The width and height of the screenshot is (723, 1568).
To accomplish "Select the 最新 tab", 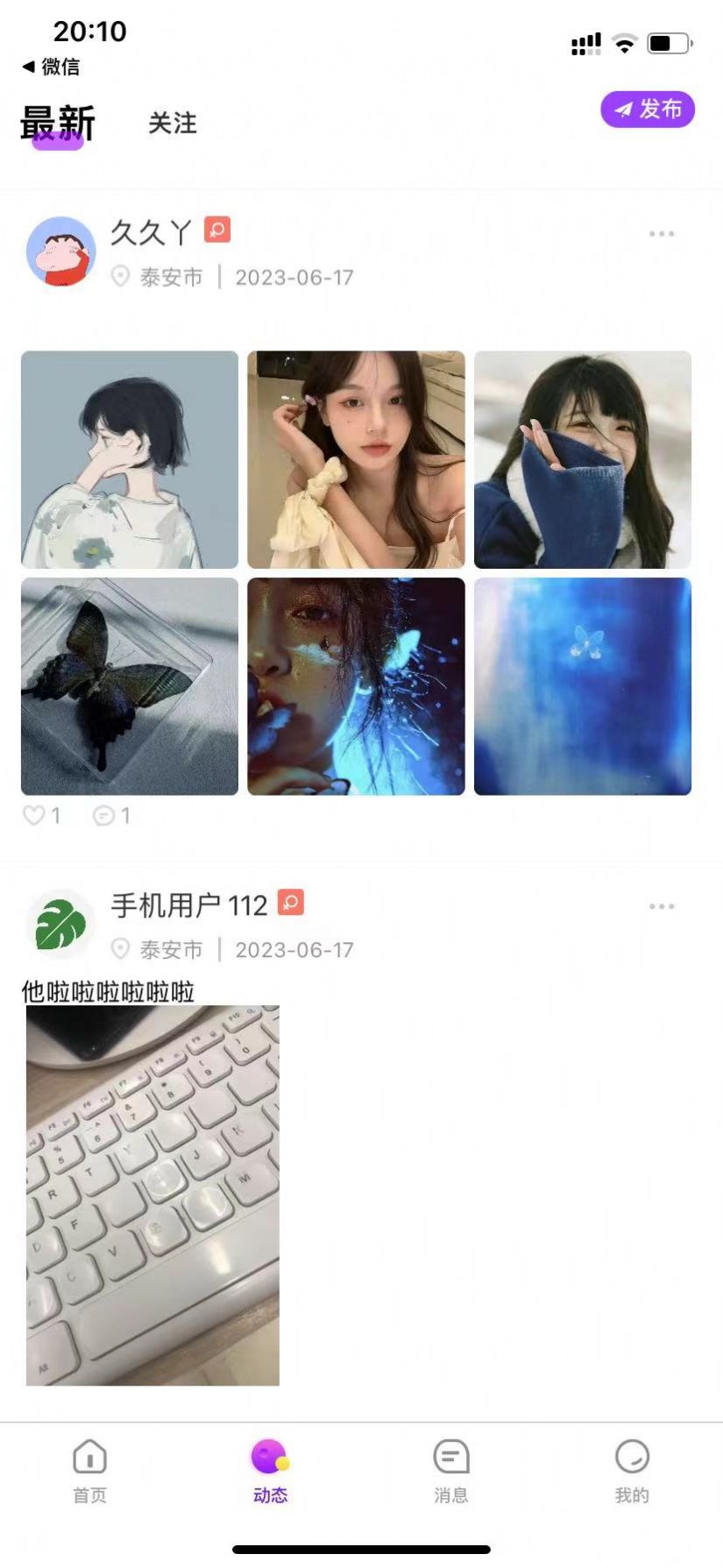I will point(57,123).
